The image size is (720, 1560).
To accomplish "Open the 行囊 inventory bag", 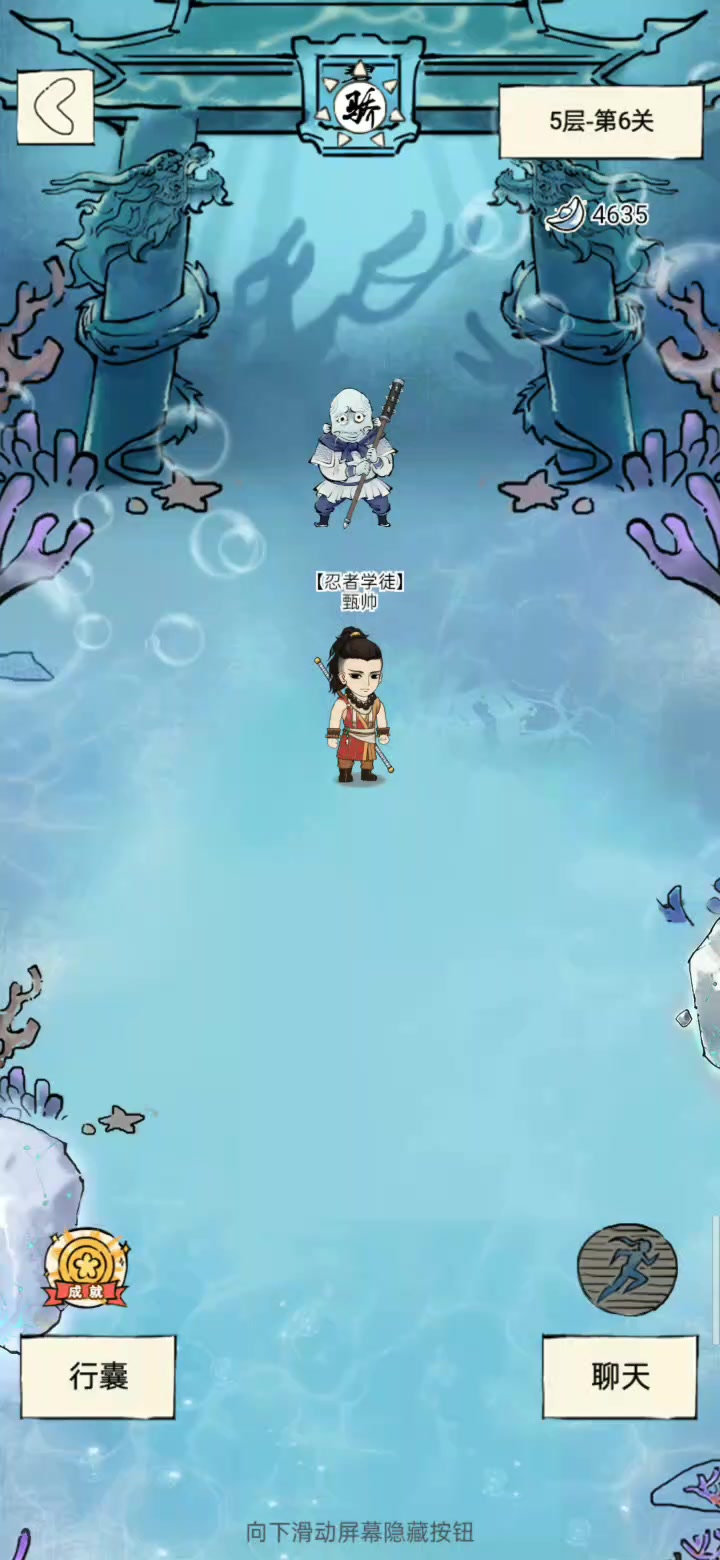I will 98,1377.
